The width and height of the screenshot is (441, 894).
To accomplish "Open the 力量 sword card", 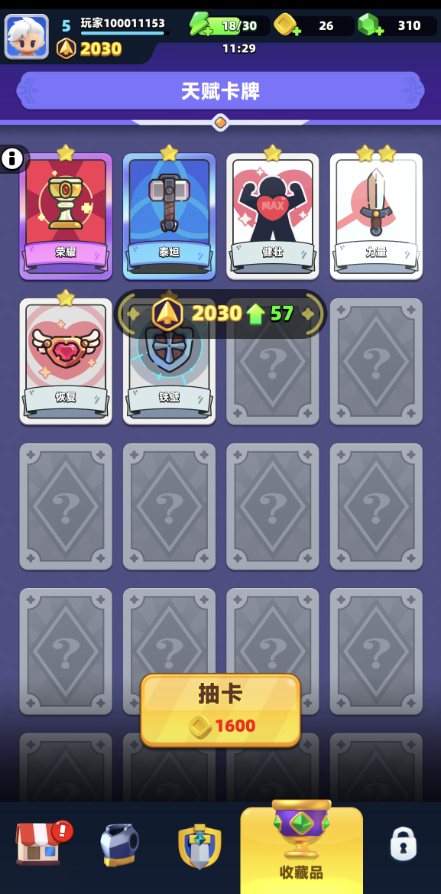I will tap(376, 216).
